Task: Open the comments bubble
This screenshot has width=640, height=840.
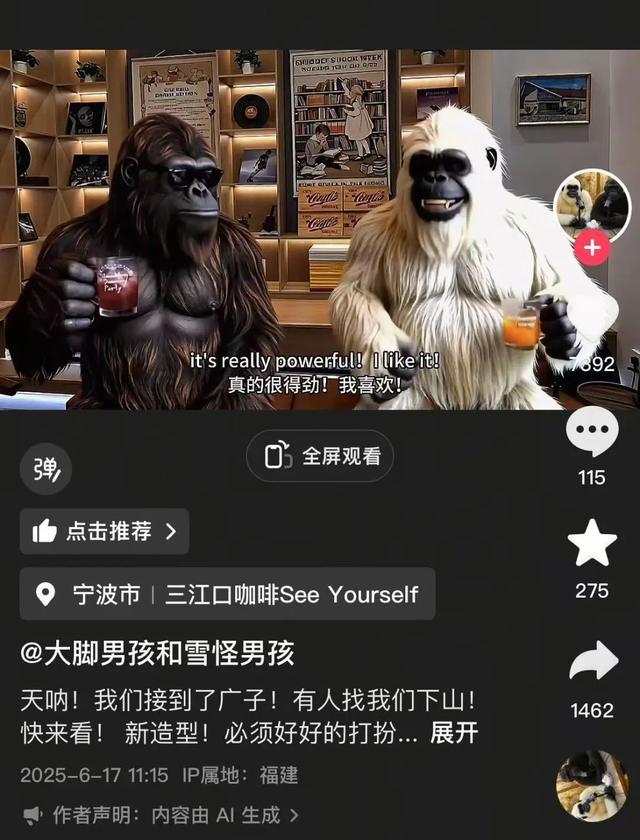Action: (592, 433)
